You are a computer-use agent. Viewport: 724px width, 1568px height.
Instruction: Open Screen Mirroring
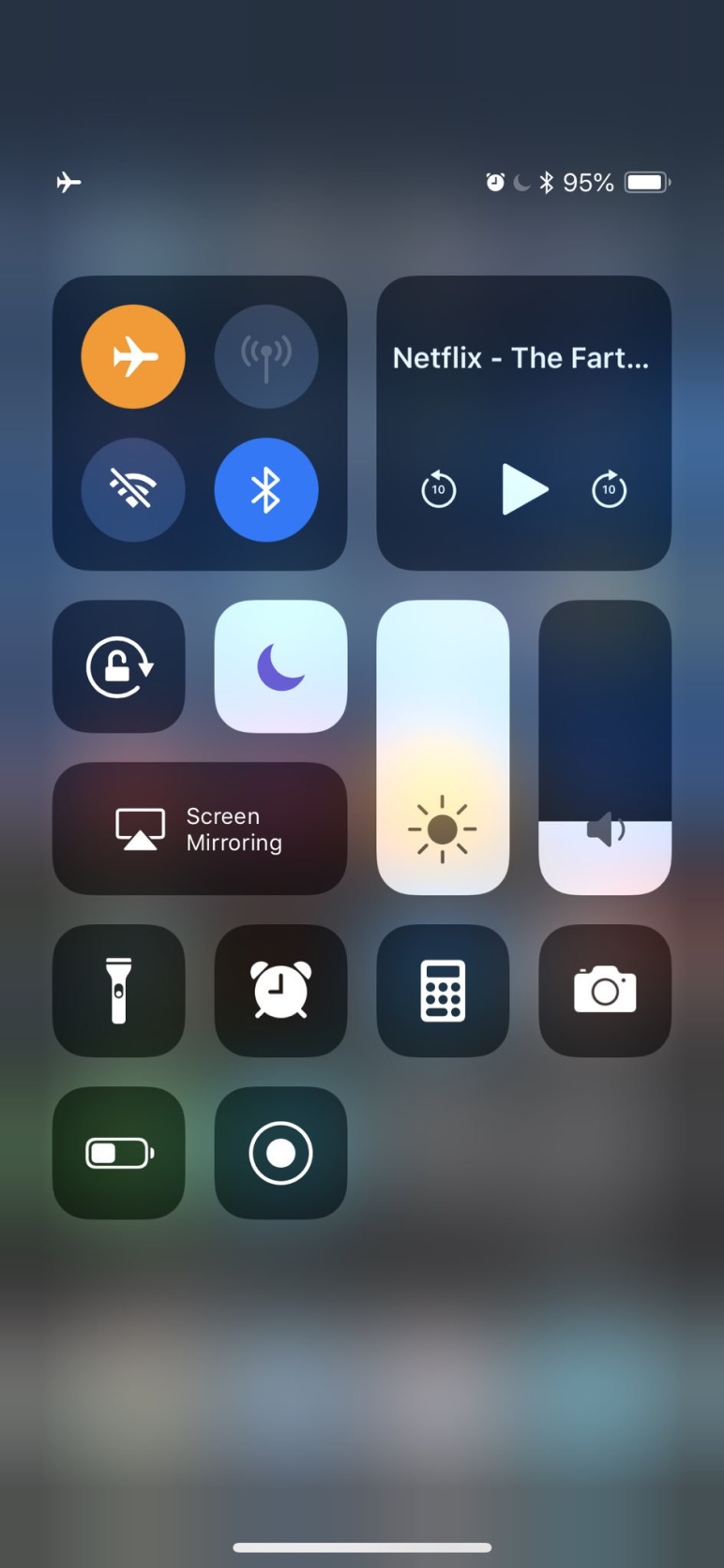[x=200, y=829]
